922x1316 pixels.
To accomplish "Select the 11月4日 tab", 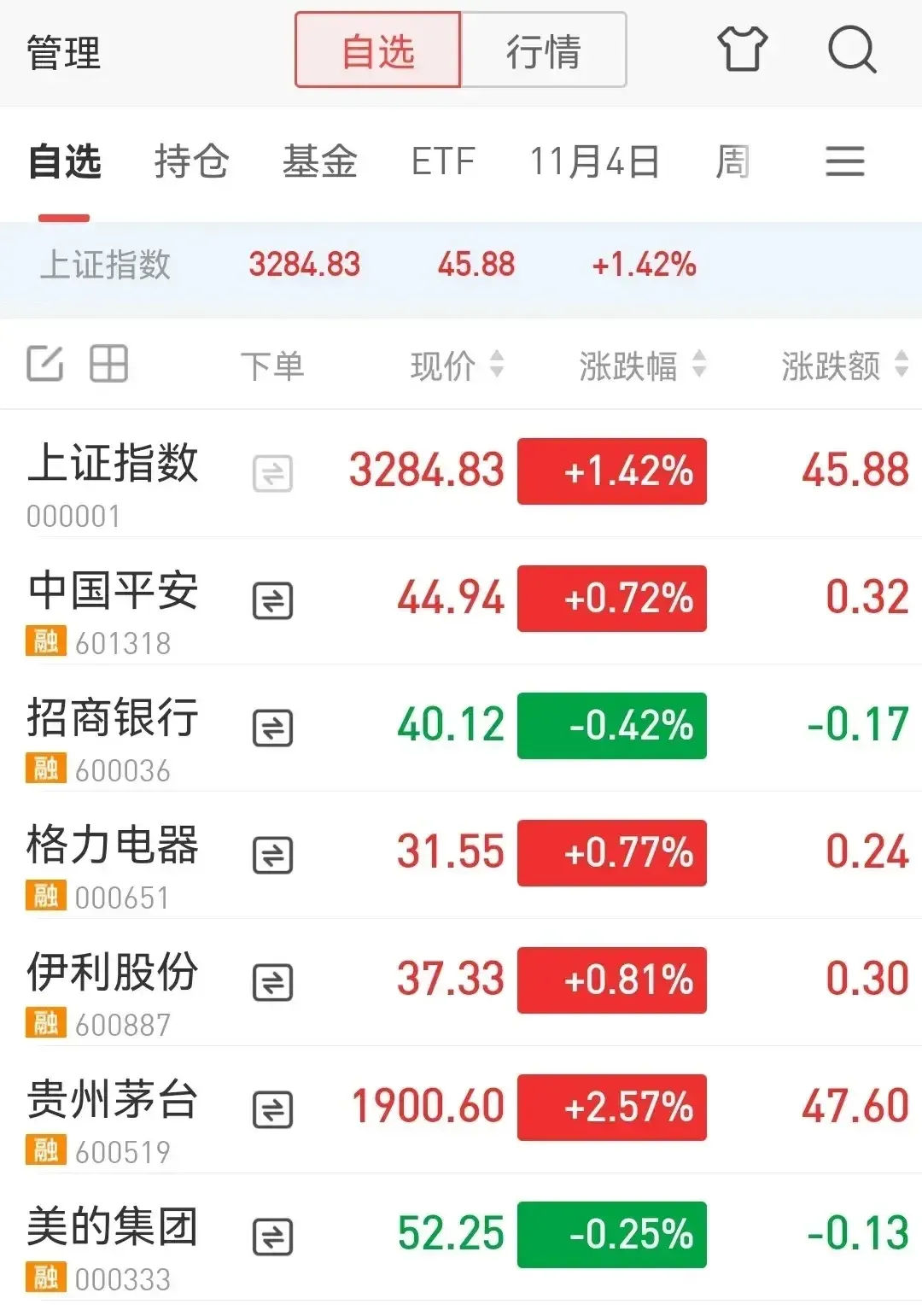I will (594, 161).
